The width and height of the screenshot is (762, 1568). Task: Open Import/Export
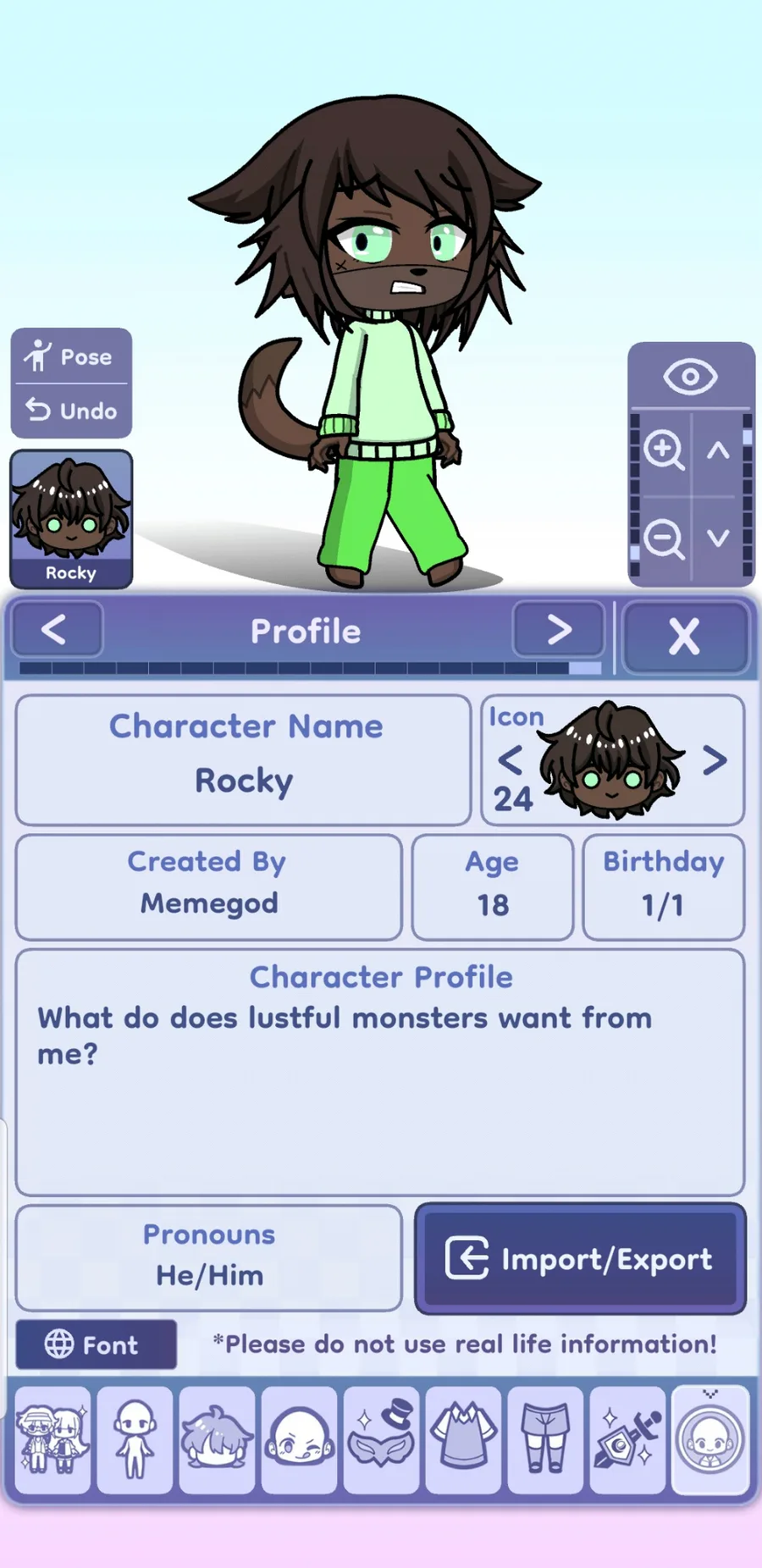pos(581,1259)
